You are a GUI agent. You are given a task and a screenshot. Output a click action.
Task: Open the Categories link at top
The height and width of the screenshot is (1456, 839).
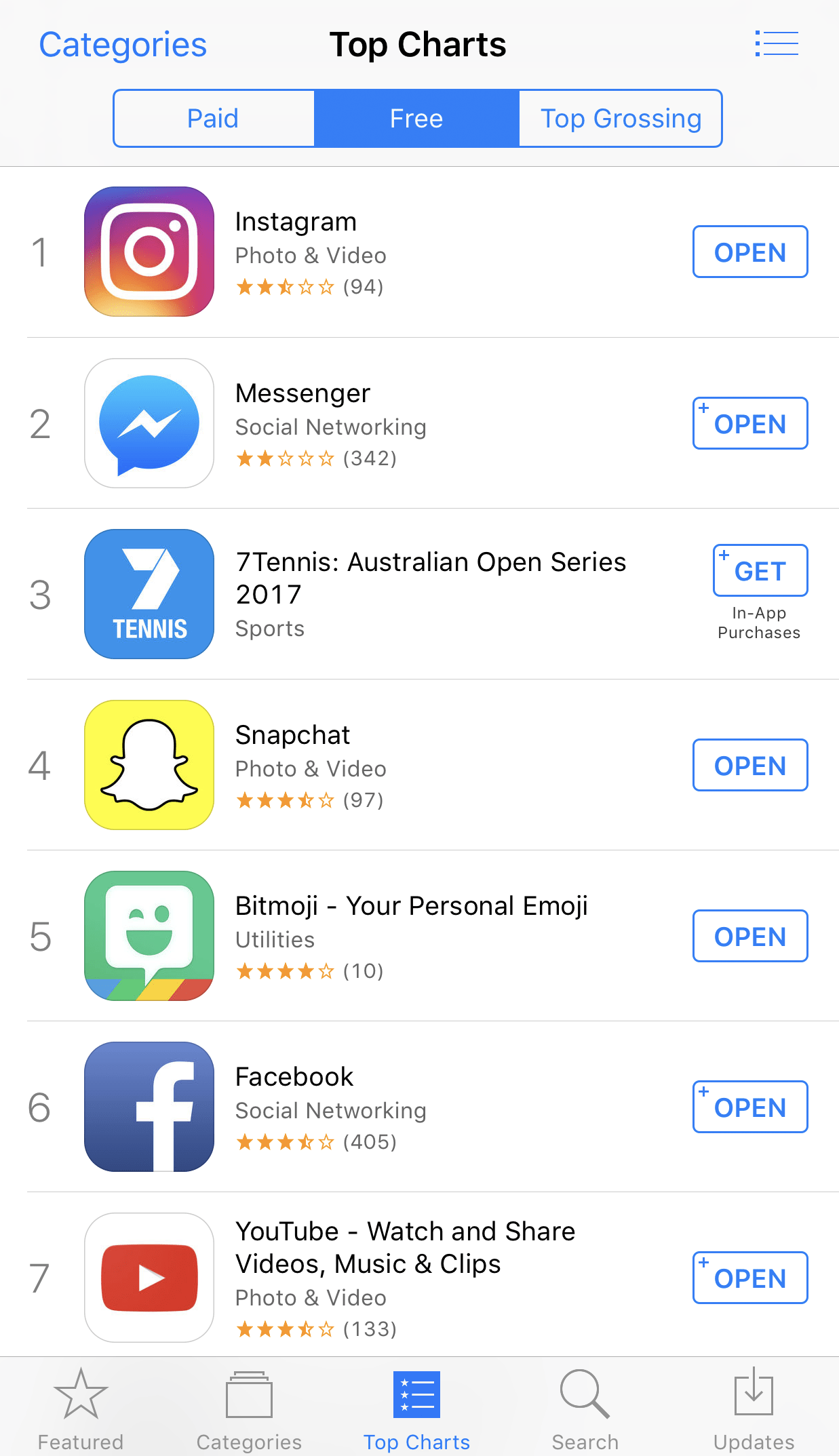point(123,45)
